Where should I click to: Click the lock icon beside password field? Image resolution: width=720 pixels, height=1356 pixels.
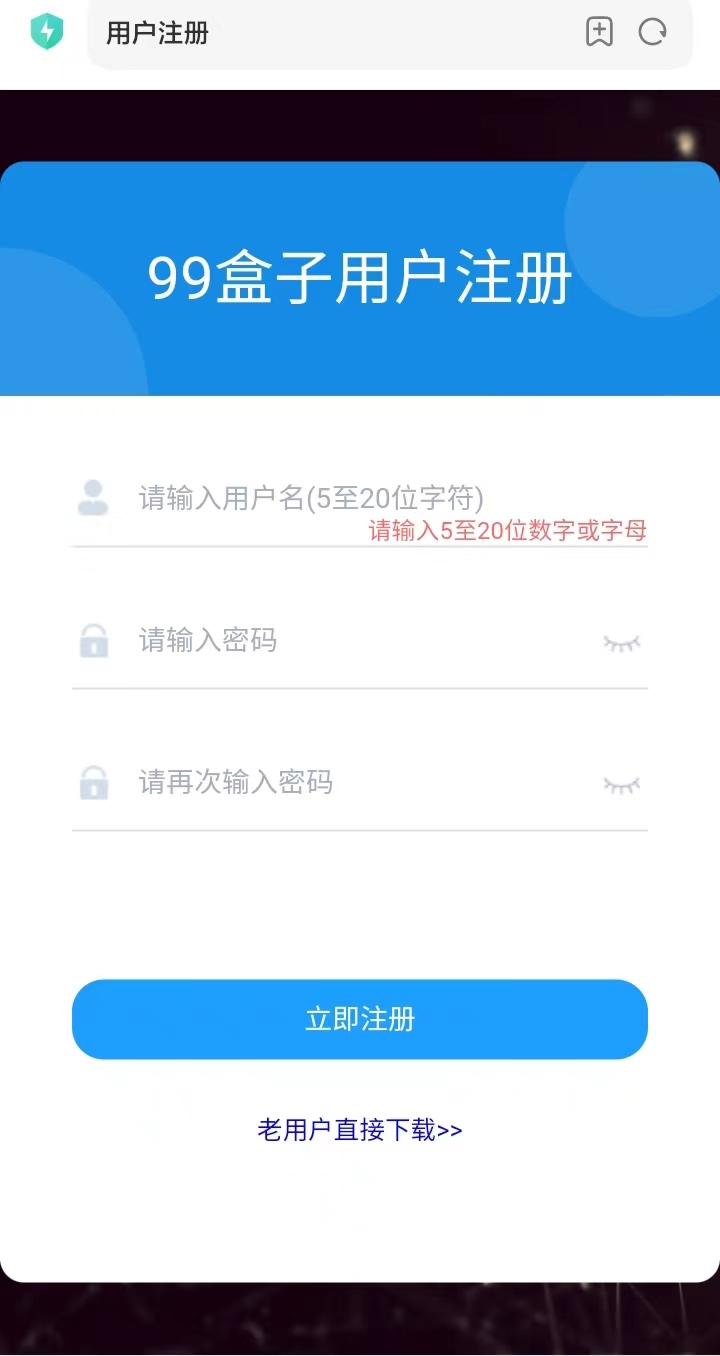[x=93, y=641]
